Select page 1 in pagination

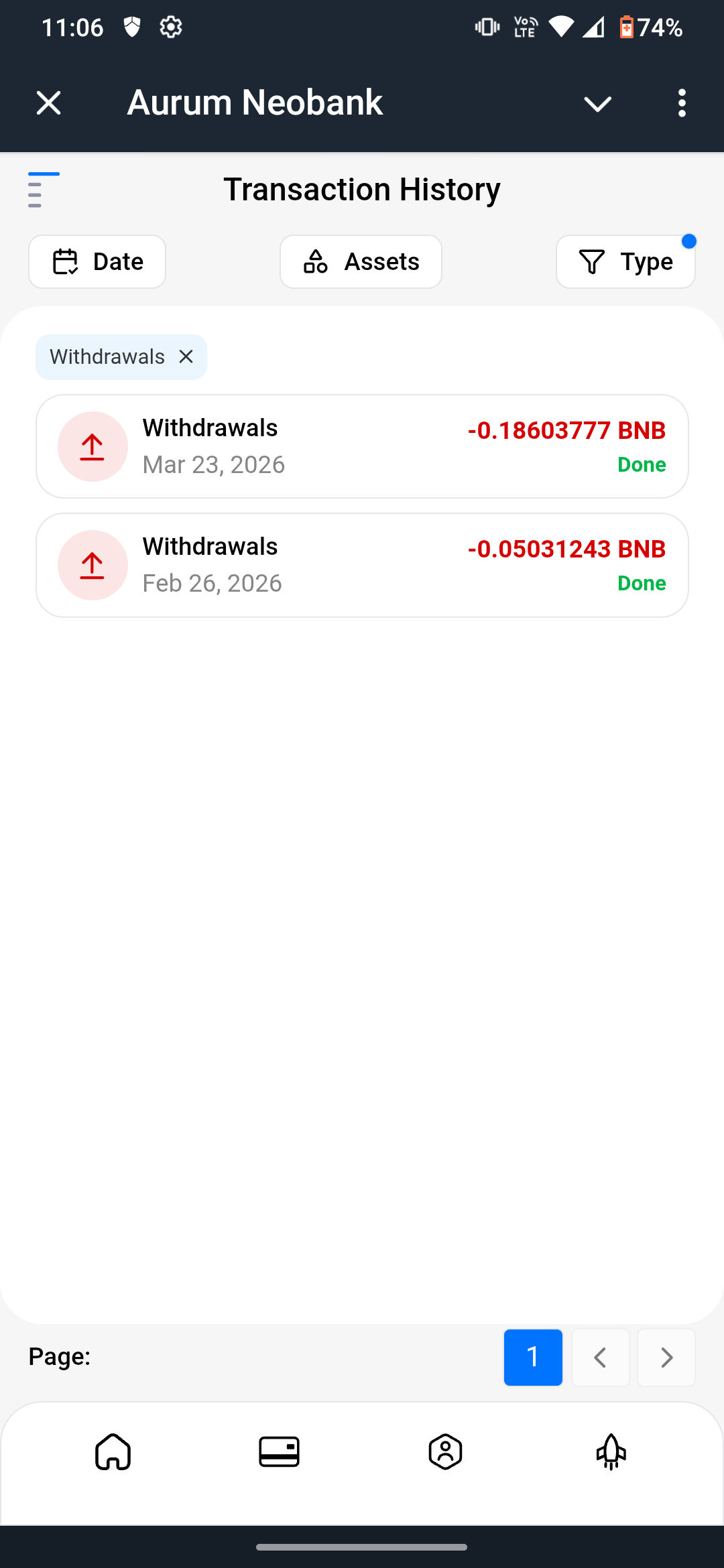pos(533,1357)
